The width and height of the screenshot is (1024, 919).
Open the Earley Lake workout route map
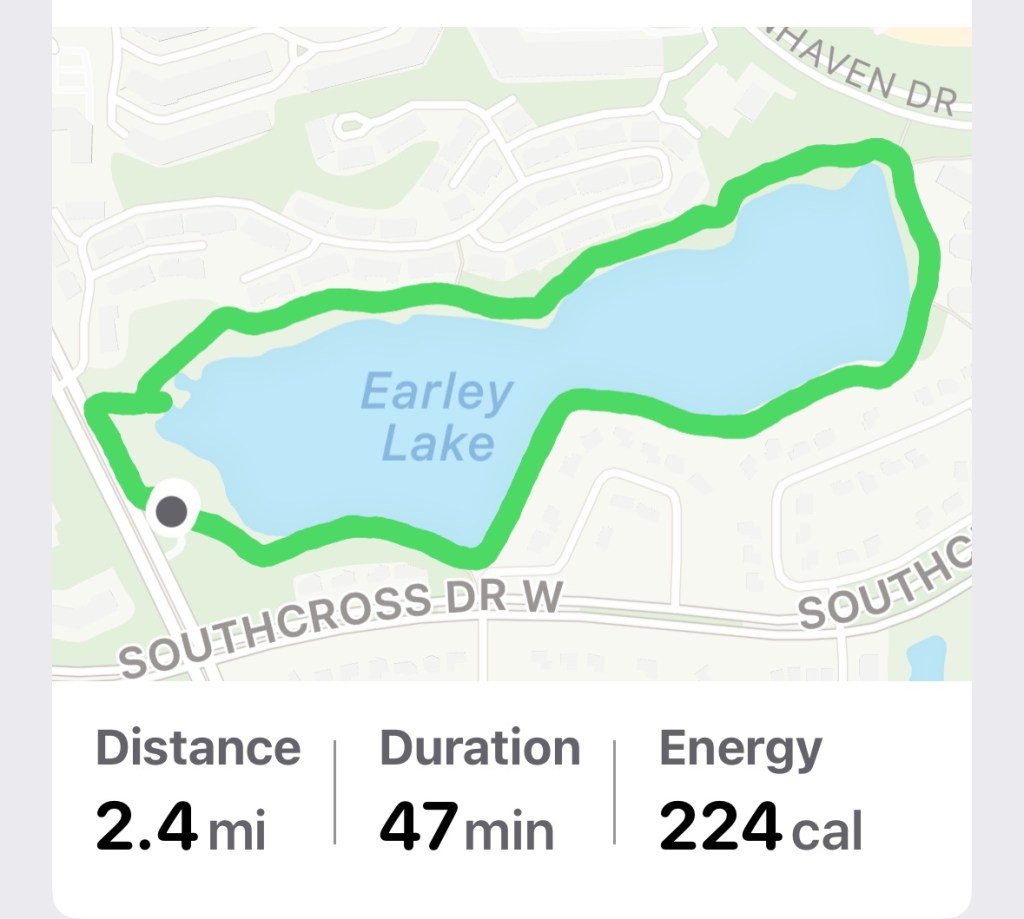(511, 353)
